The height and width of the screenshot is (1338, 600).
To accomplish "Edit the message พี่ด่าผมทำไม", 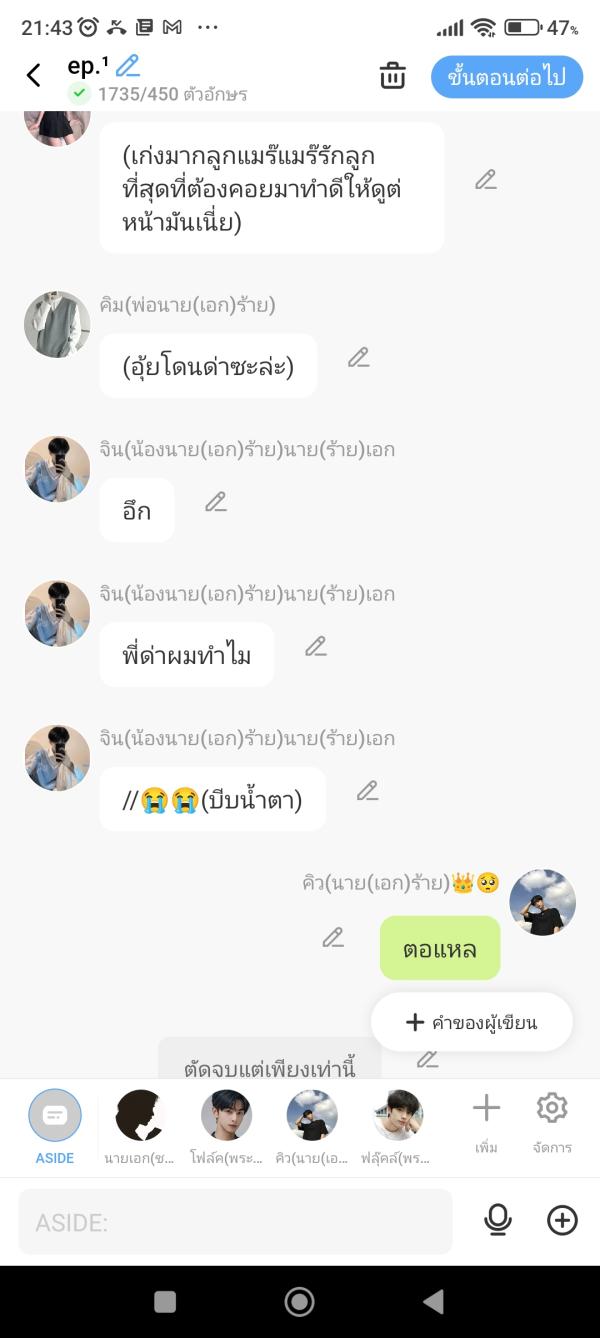I will (316, 646).
